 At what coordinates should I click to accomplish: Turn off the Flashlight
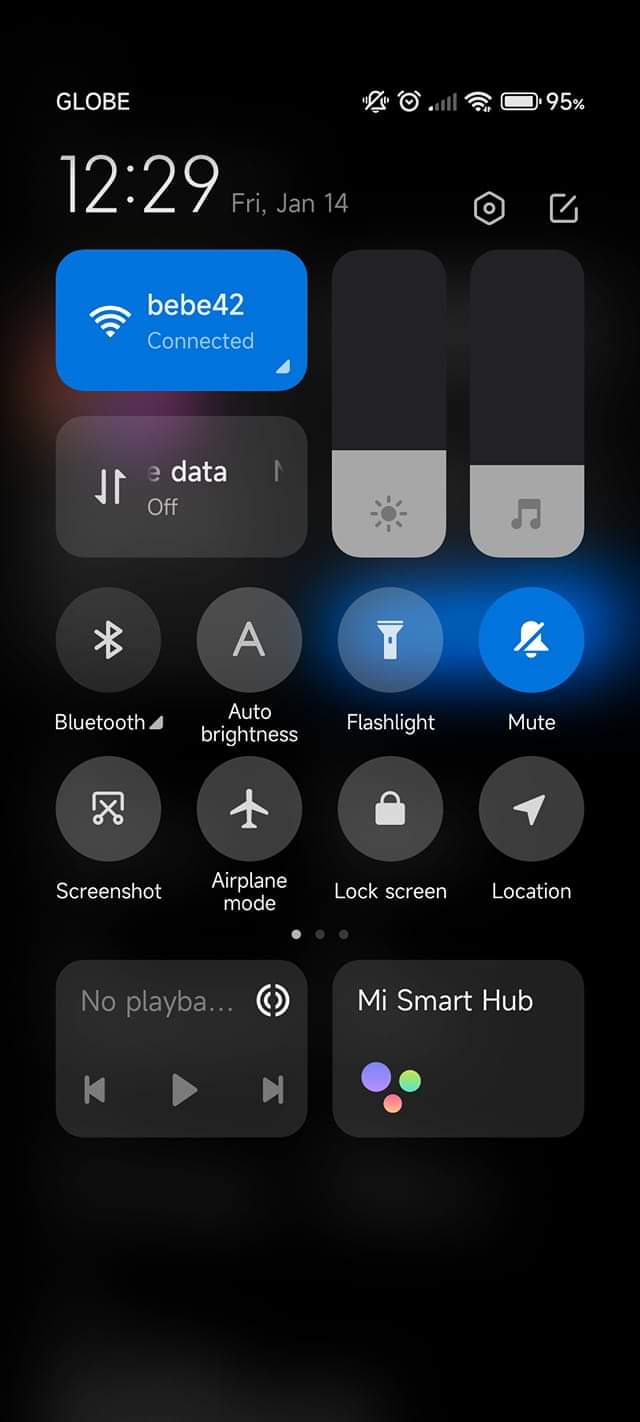tap(390, 640)
